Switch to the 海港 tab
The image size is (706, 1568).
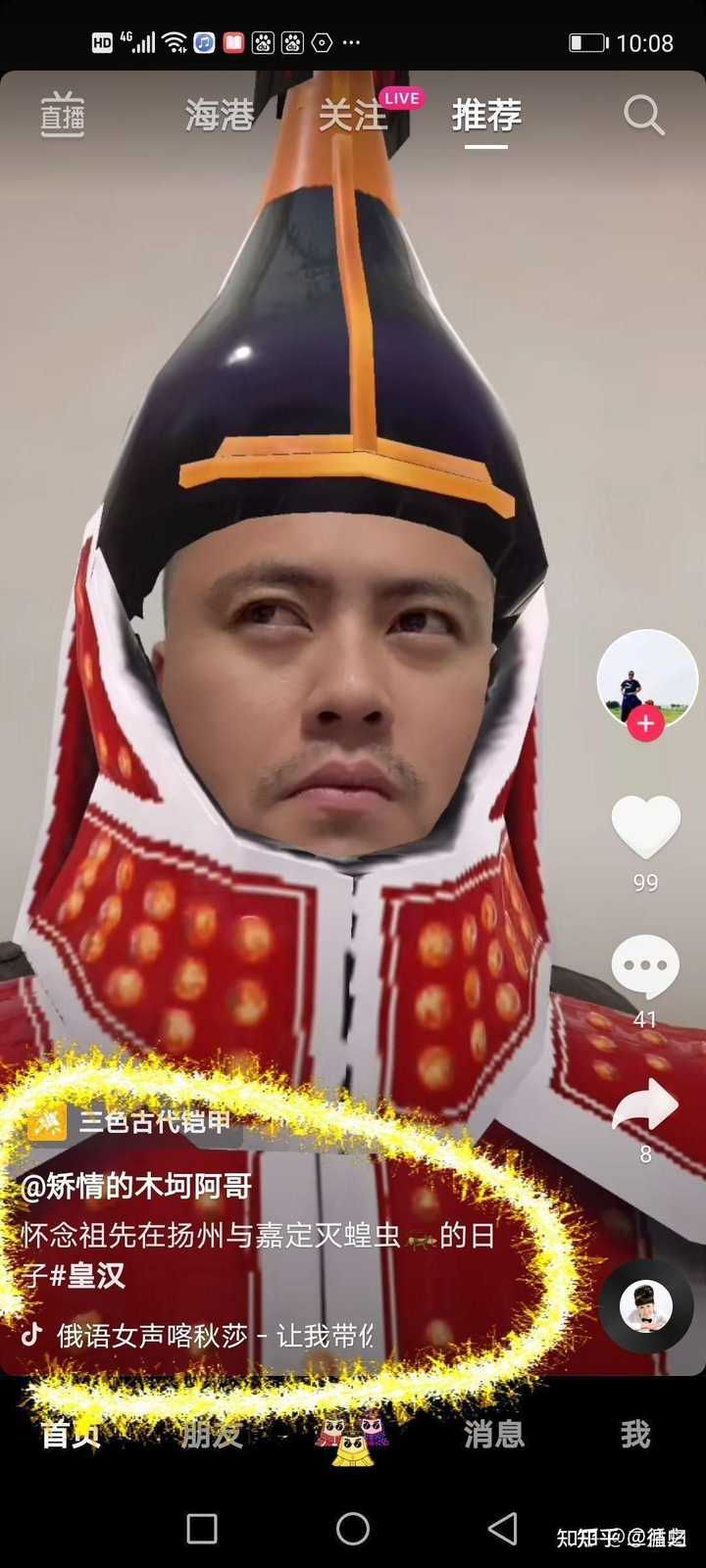pyautogui.click(x=220, y=116)
